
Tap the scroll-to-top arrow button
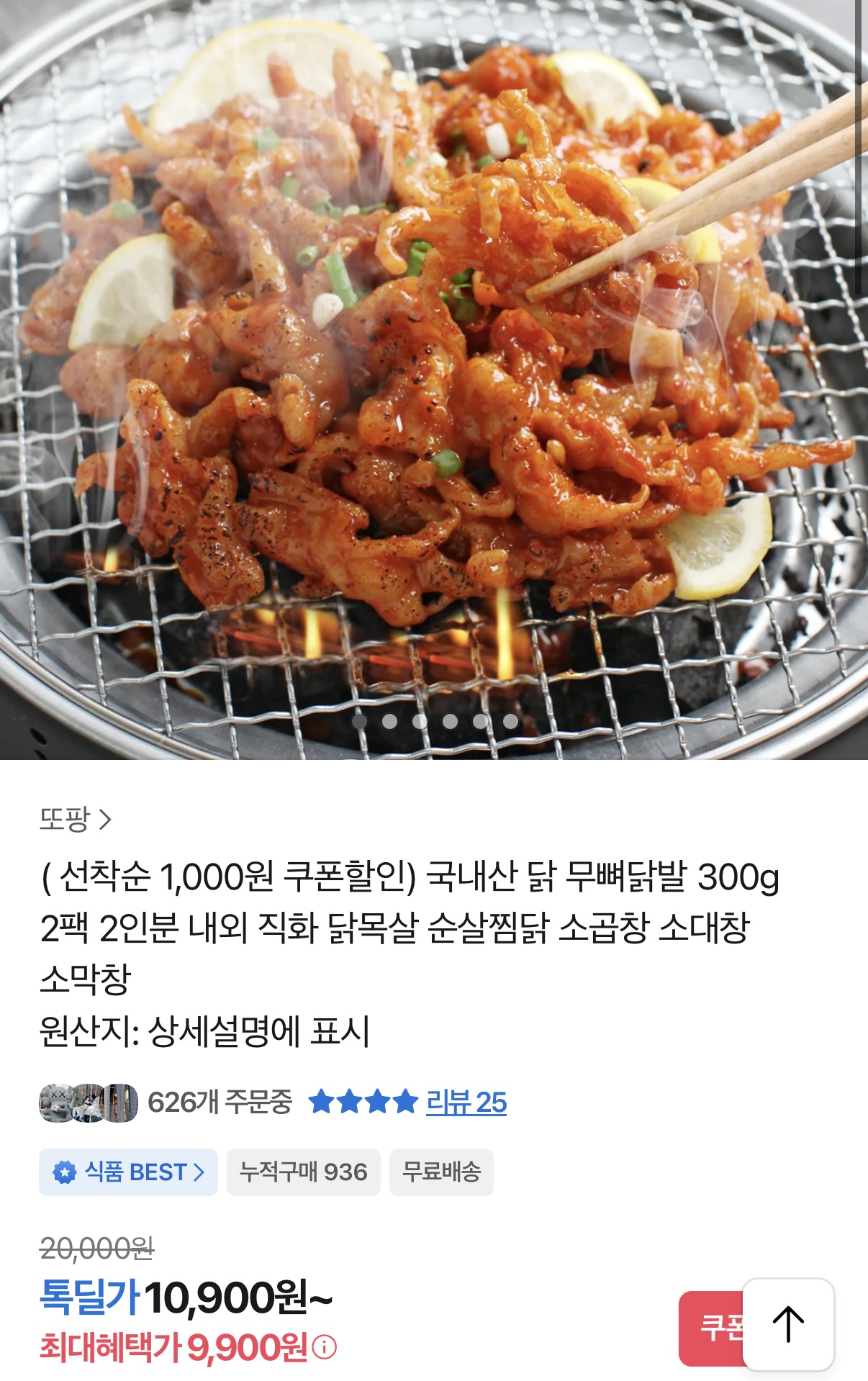pos(788,1324)
